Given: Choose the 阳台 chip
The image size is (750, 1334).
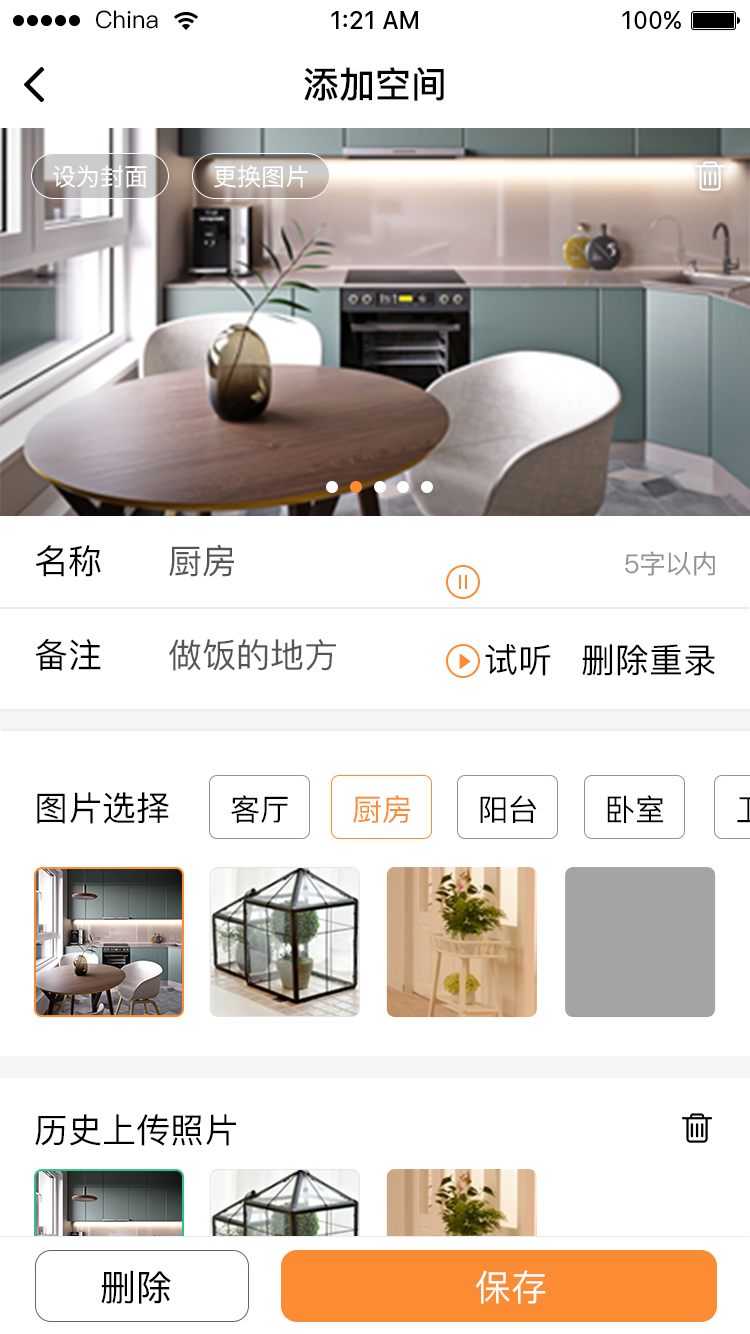Looking at the screenshot, I should click(507, 807).
